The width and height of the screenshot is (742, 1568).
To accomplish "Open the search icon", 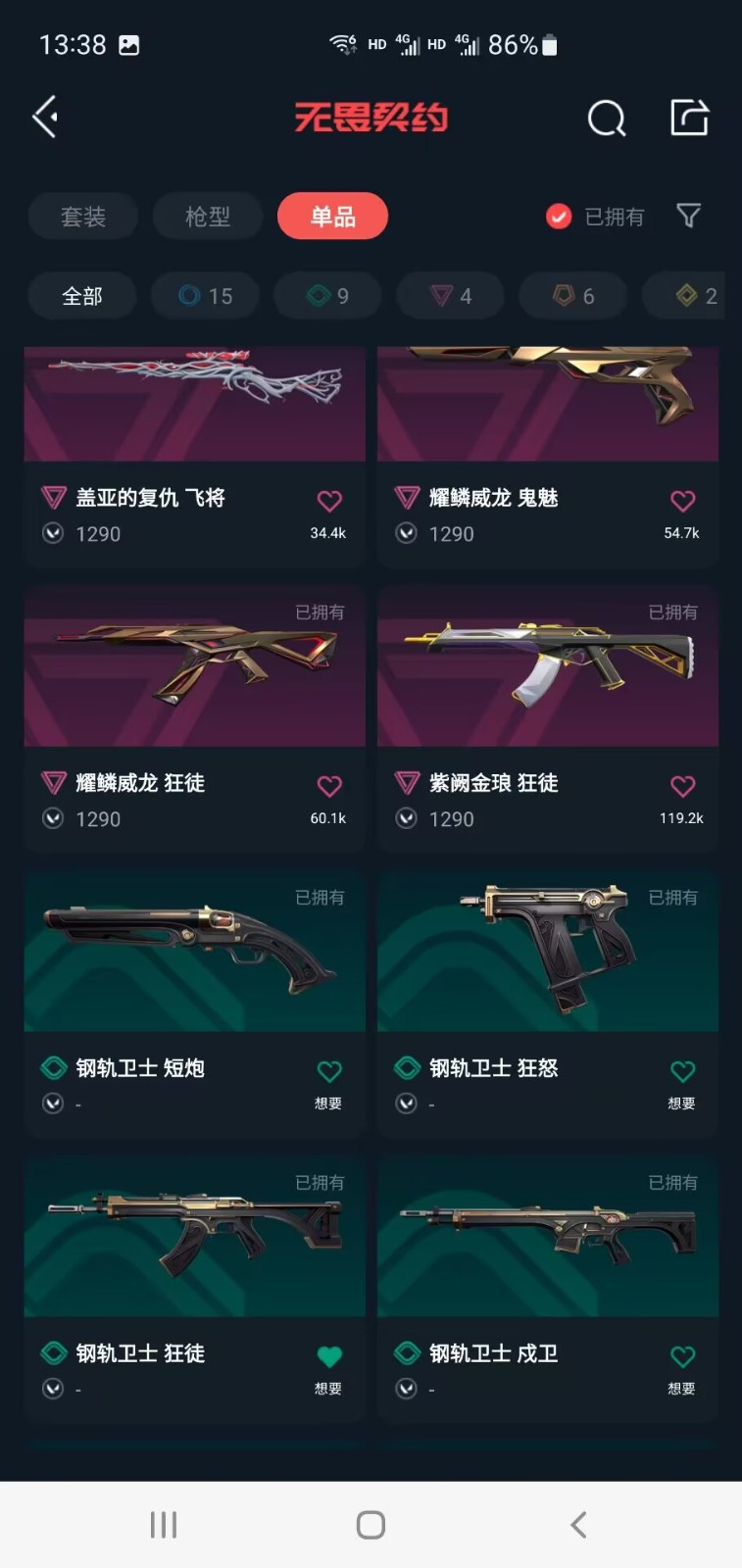I will [606, 119].
